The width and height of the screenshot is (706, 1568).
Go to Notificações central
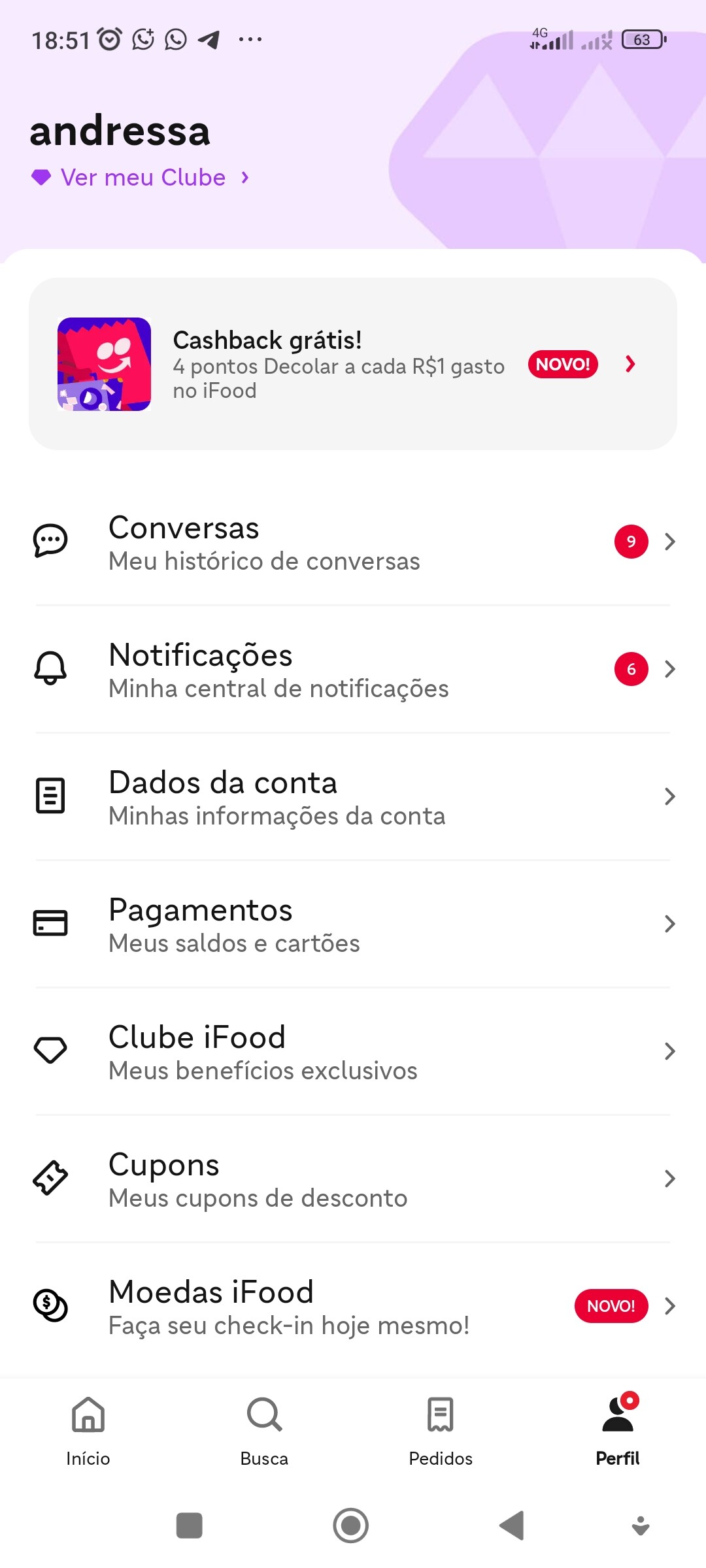[353, 670]
